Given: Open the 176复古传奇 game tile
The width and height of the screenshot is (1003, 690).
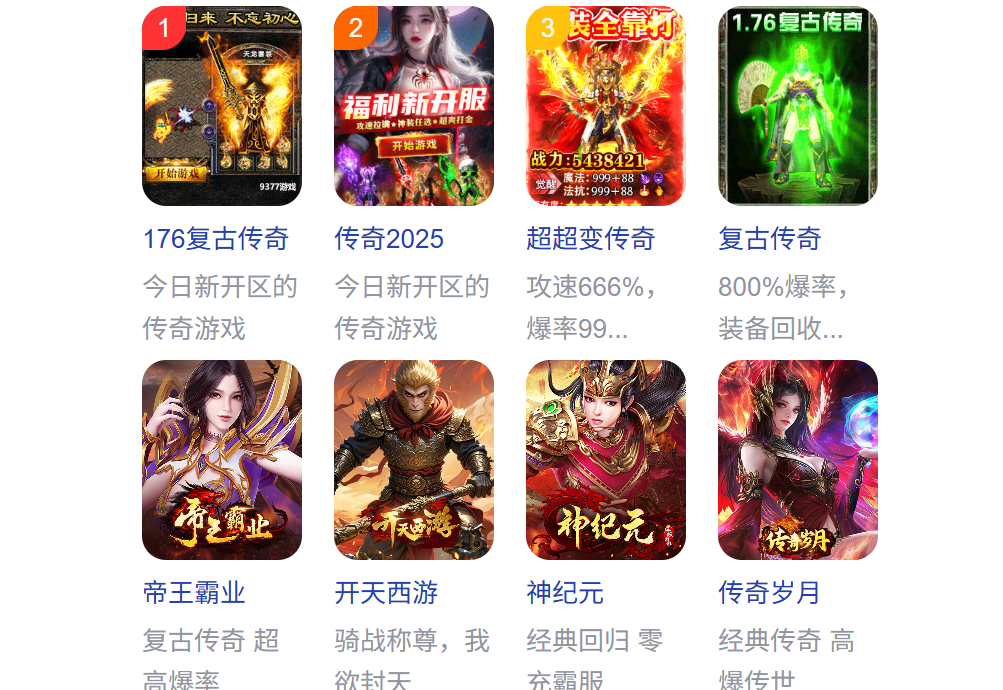Looking at the screenshot, I should (x=222, y=107).
